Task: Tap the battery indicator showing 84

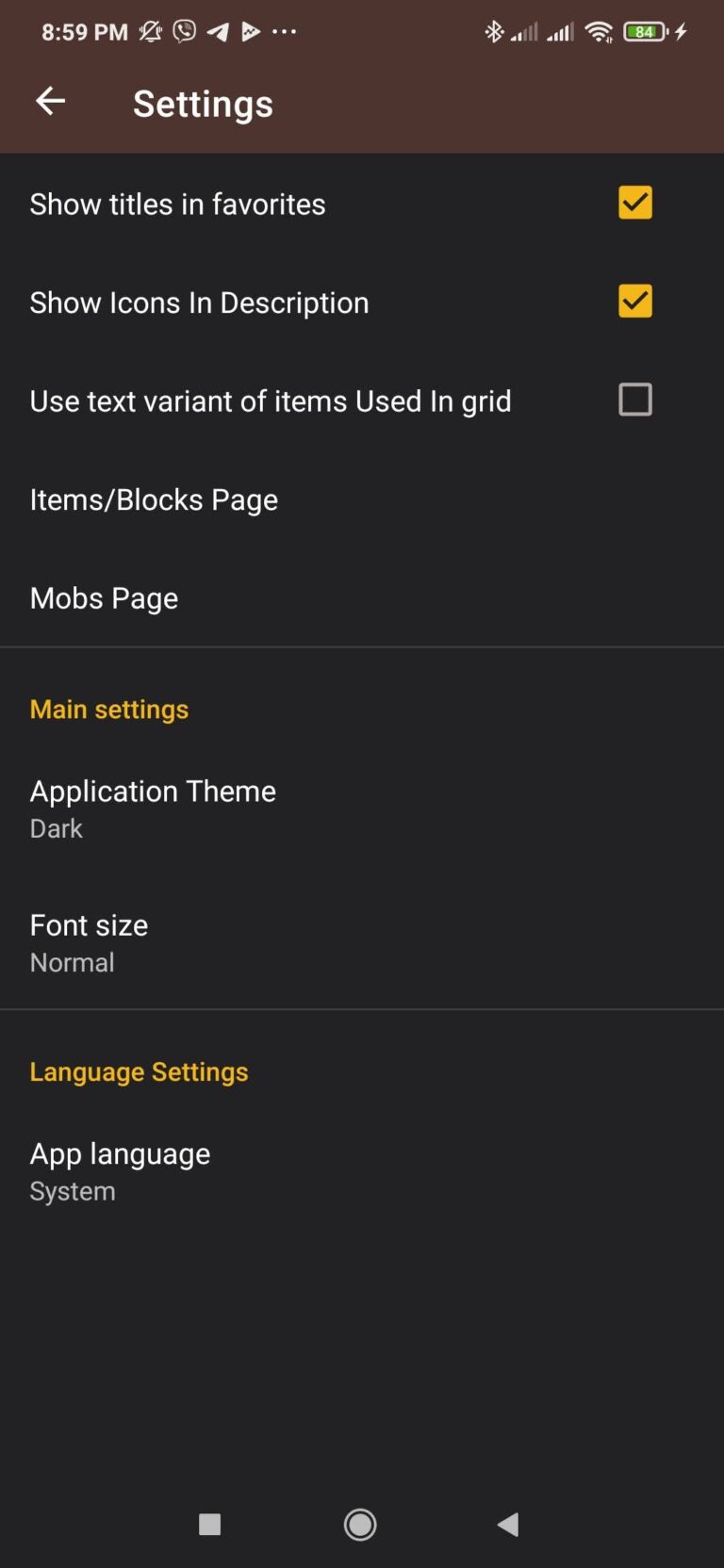Action: tap(645, 31)
